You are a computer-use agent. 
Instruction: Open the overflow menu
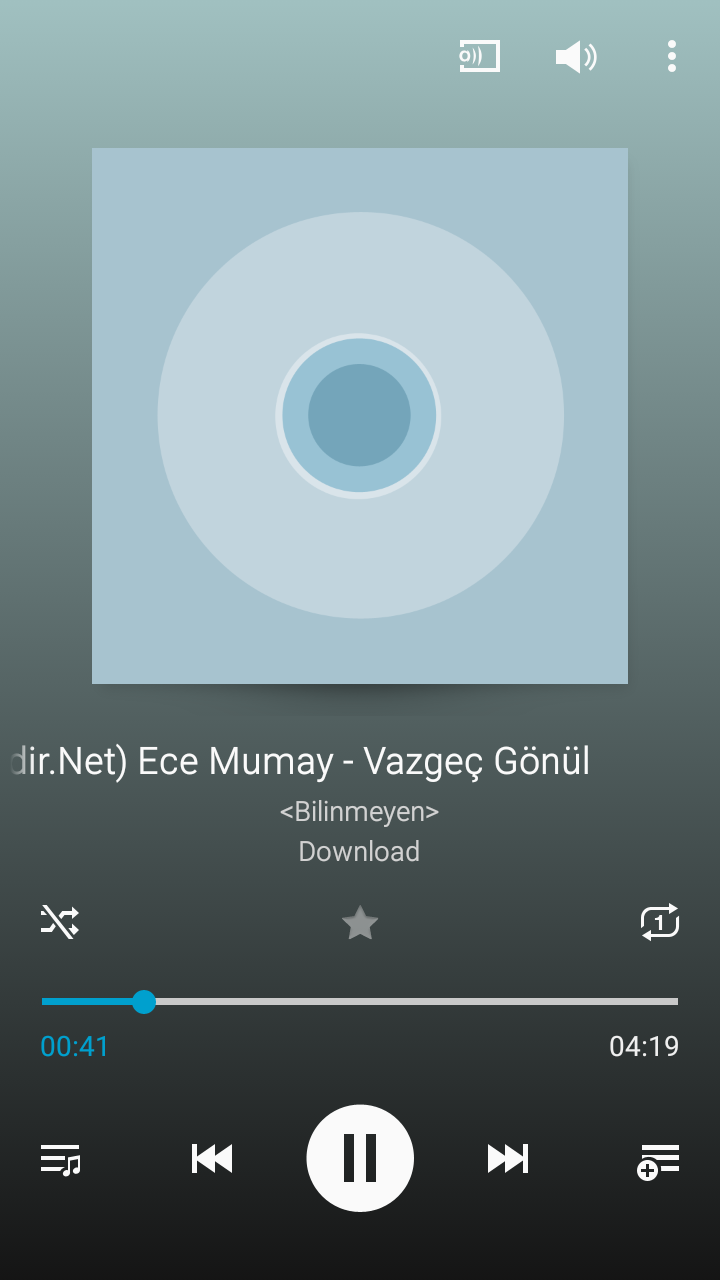coord(672,56)
